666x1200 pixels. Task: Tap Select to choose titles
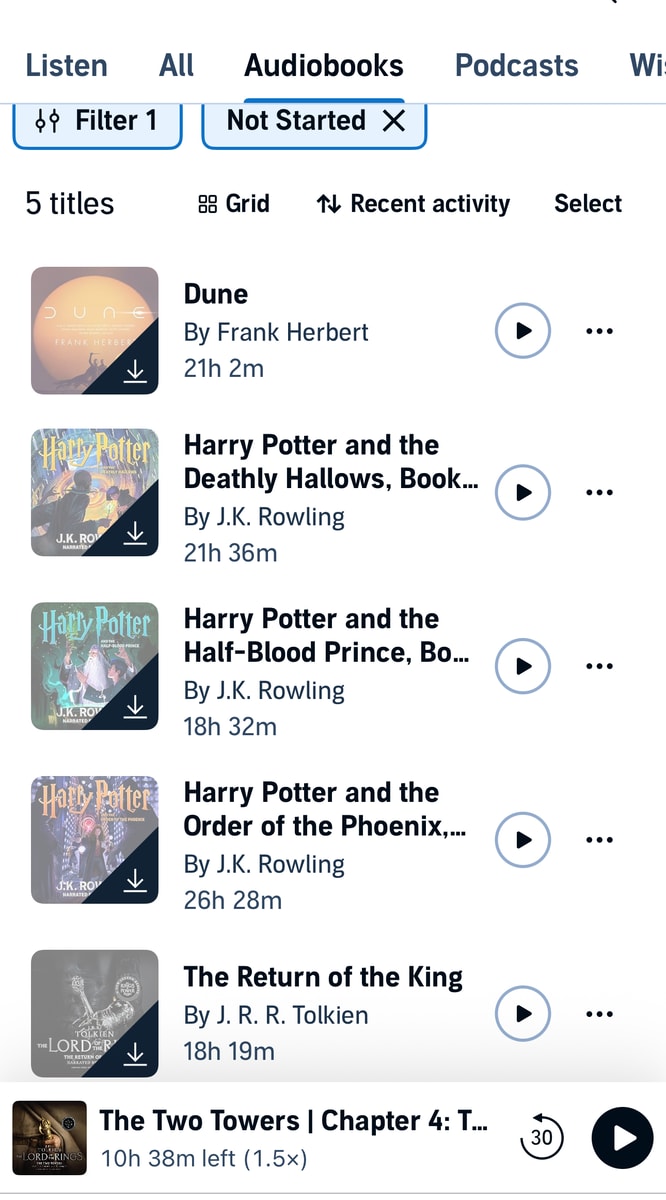(x=588, y=204)
